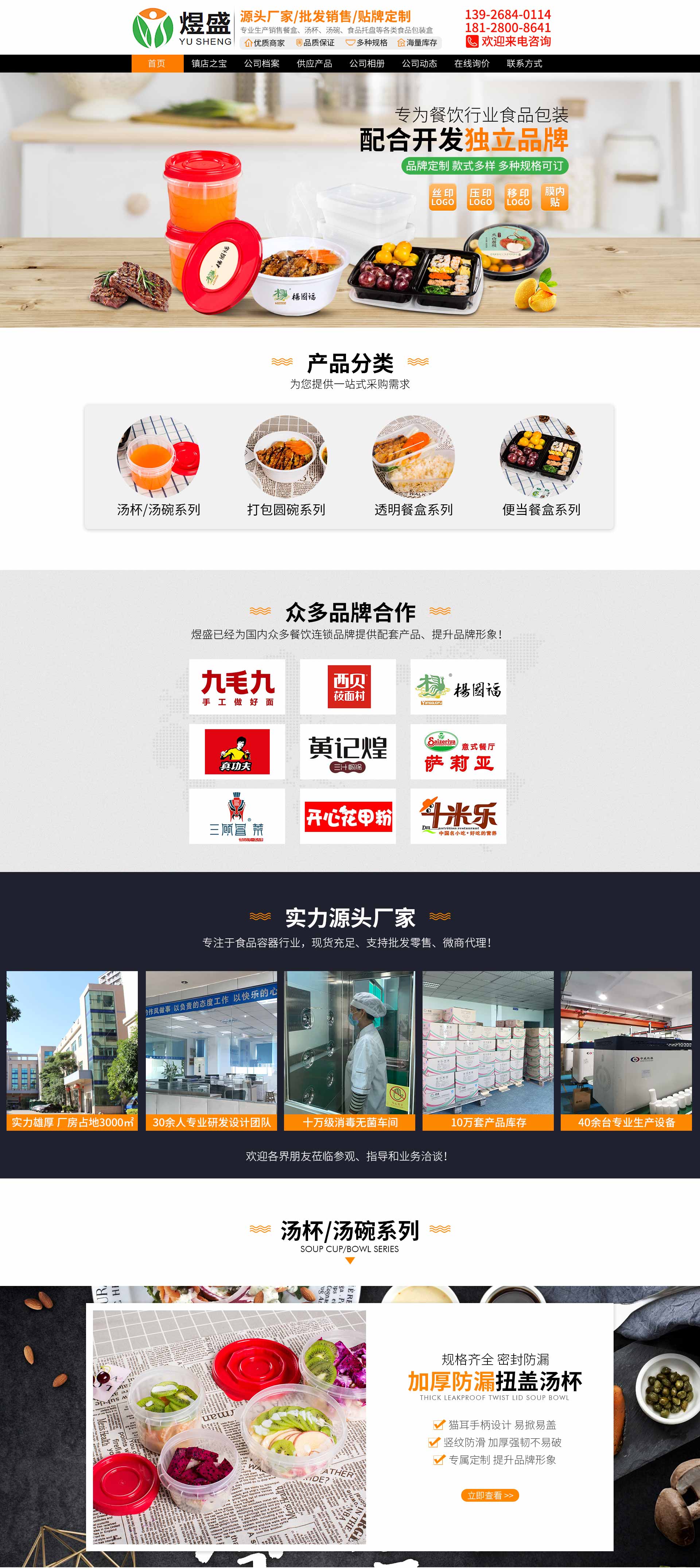Browse the 打包圆碗系列 category

pos(286,466)
